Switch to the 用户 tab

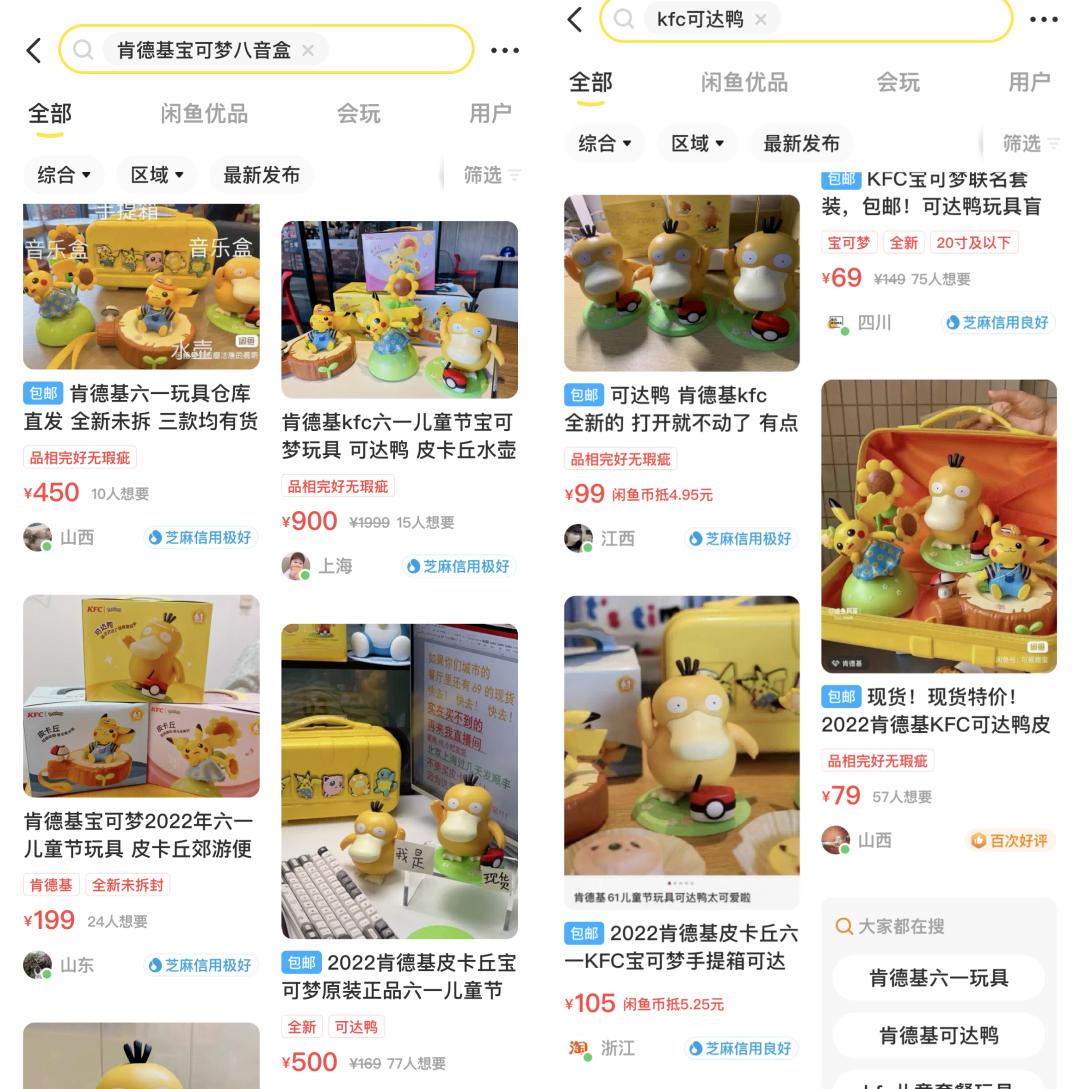point(488,114)
